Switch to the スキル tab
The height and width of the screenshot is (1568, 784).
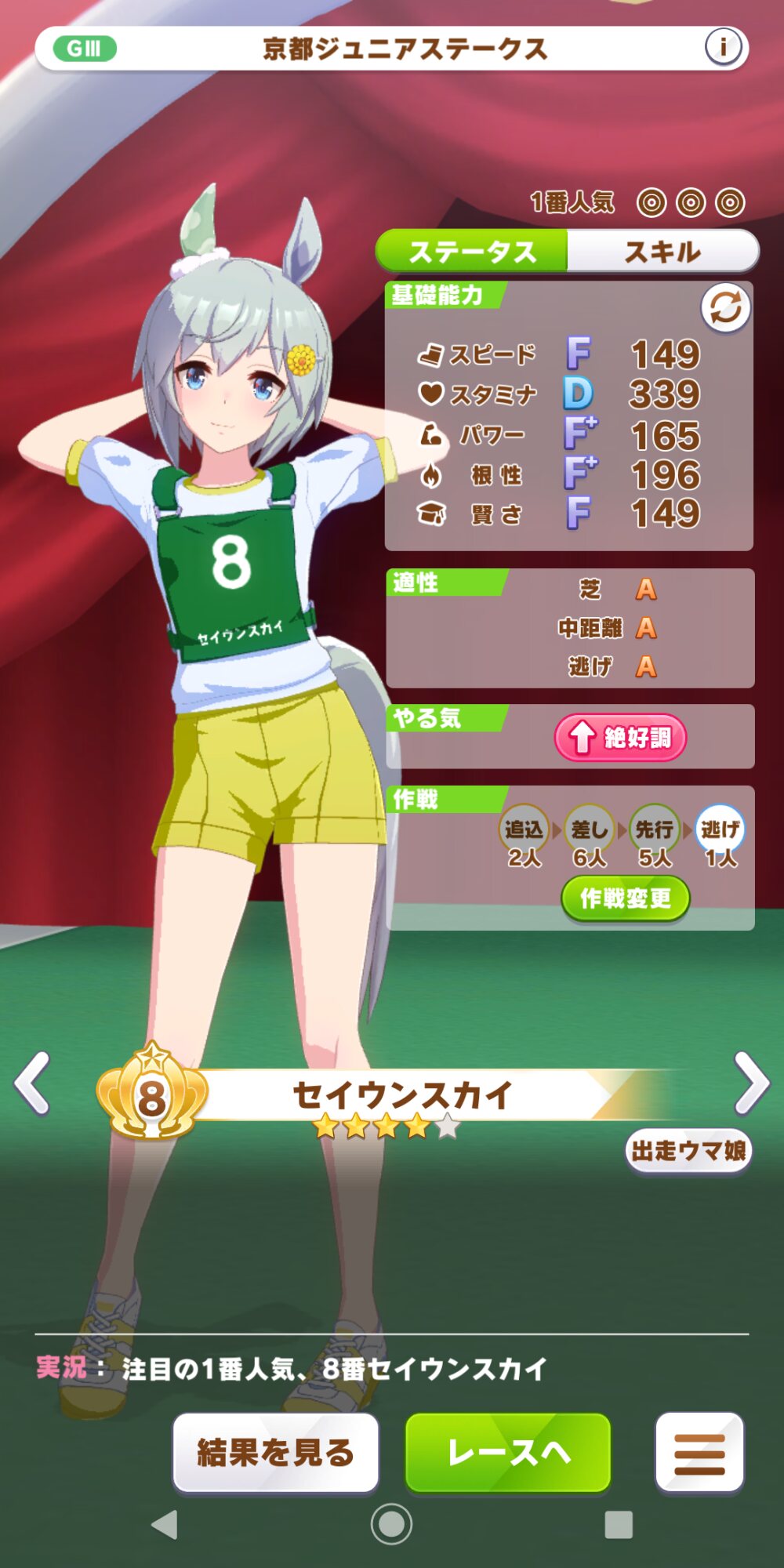(662, 252)
